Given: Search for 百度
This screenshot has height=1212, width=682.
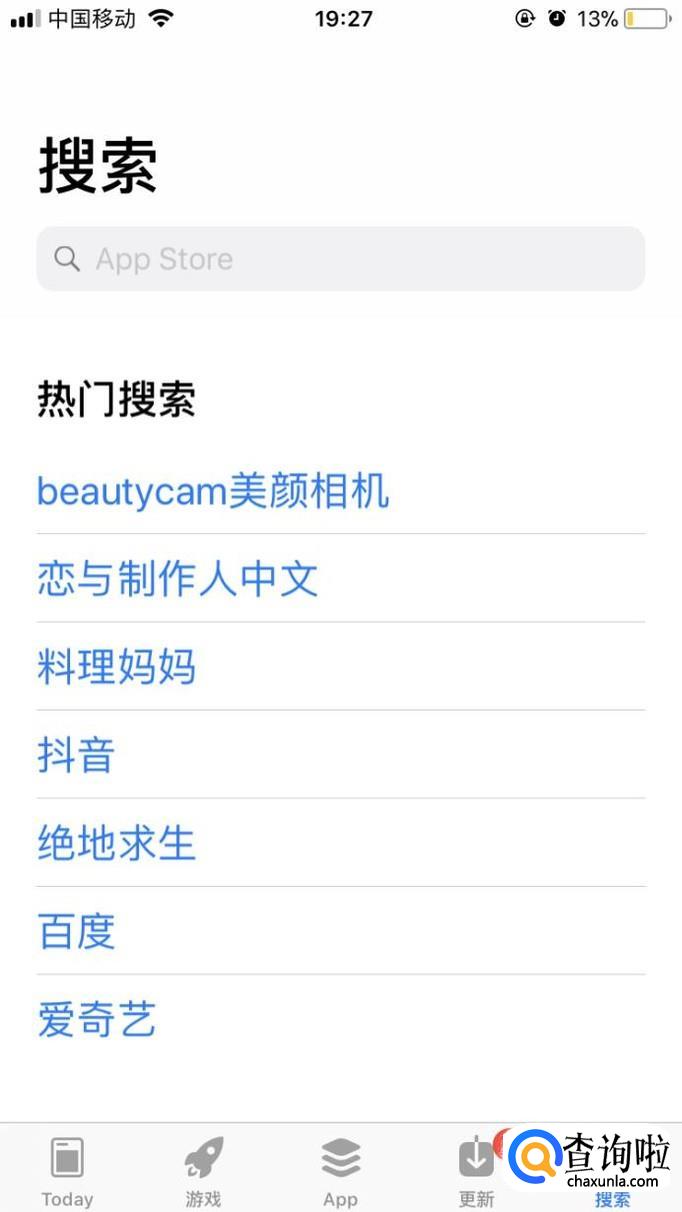Looking at the screenshot, I should (77, 931).
